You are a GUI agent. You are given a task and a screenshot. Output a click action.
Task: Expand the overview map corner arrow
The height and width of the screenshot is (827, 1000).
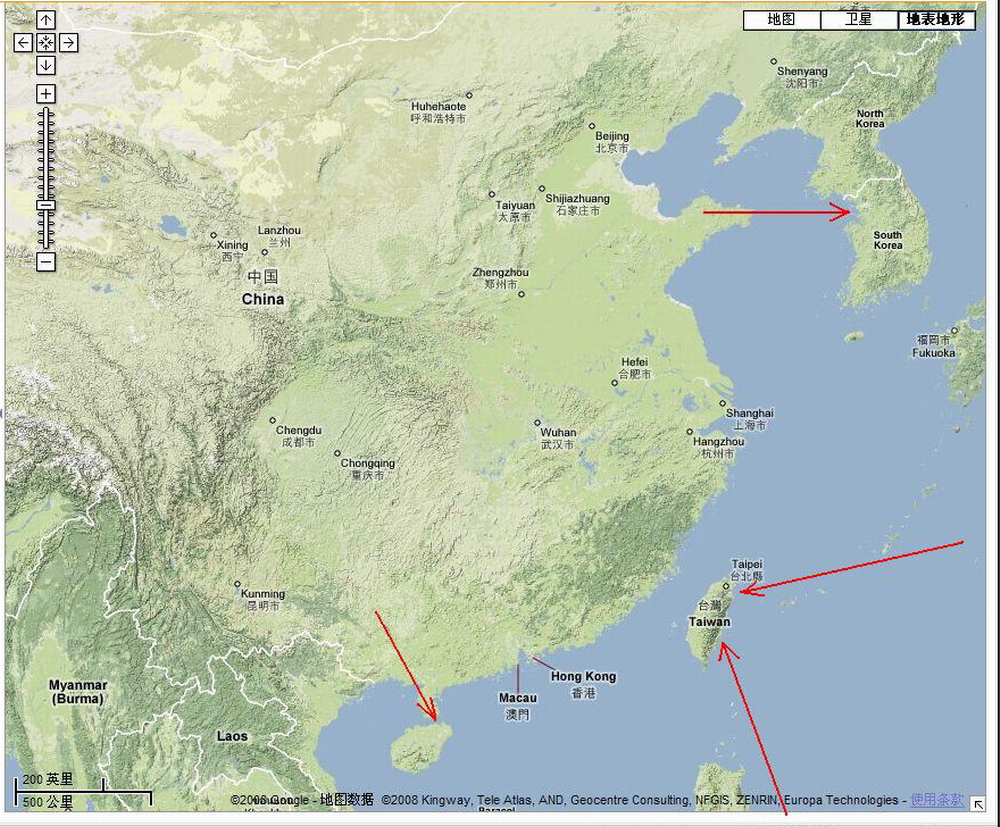(977, 803)
